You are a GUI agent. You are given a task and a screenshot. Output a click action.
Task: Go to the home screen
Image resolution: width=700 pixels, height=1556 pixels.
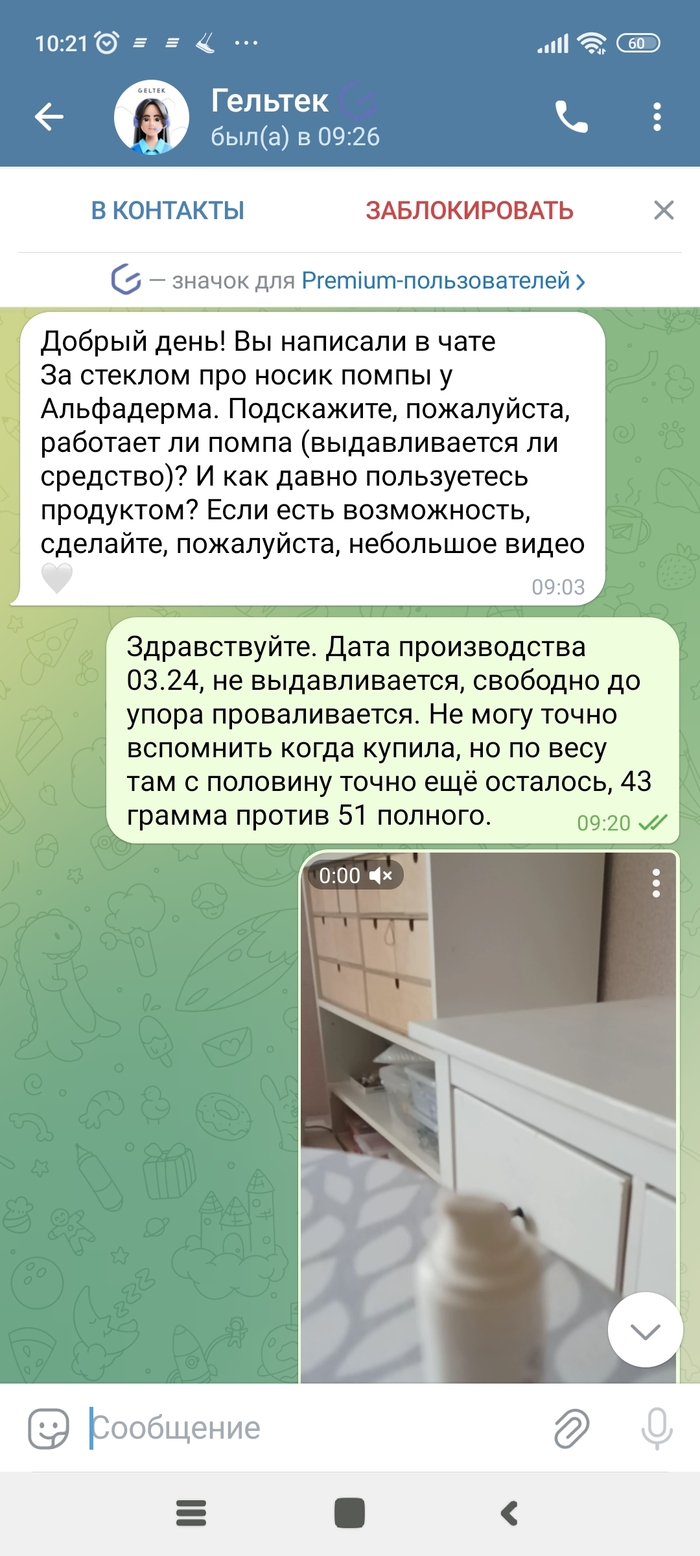click(x=349, y=1513)
